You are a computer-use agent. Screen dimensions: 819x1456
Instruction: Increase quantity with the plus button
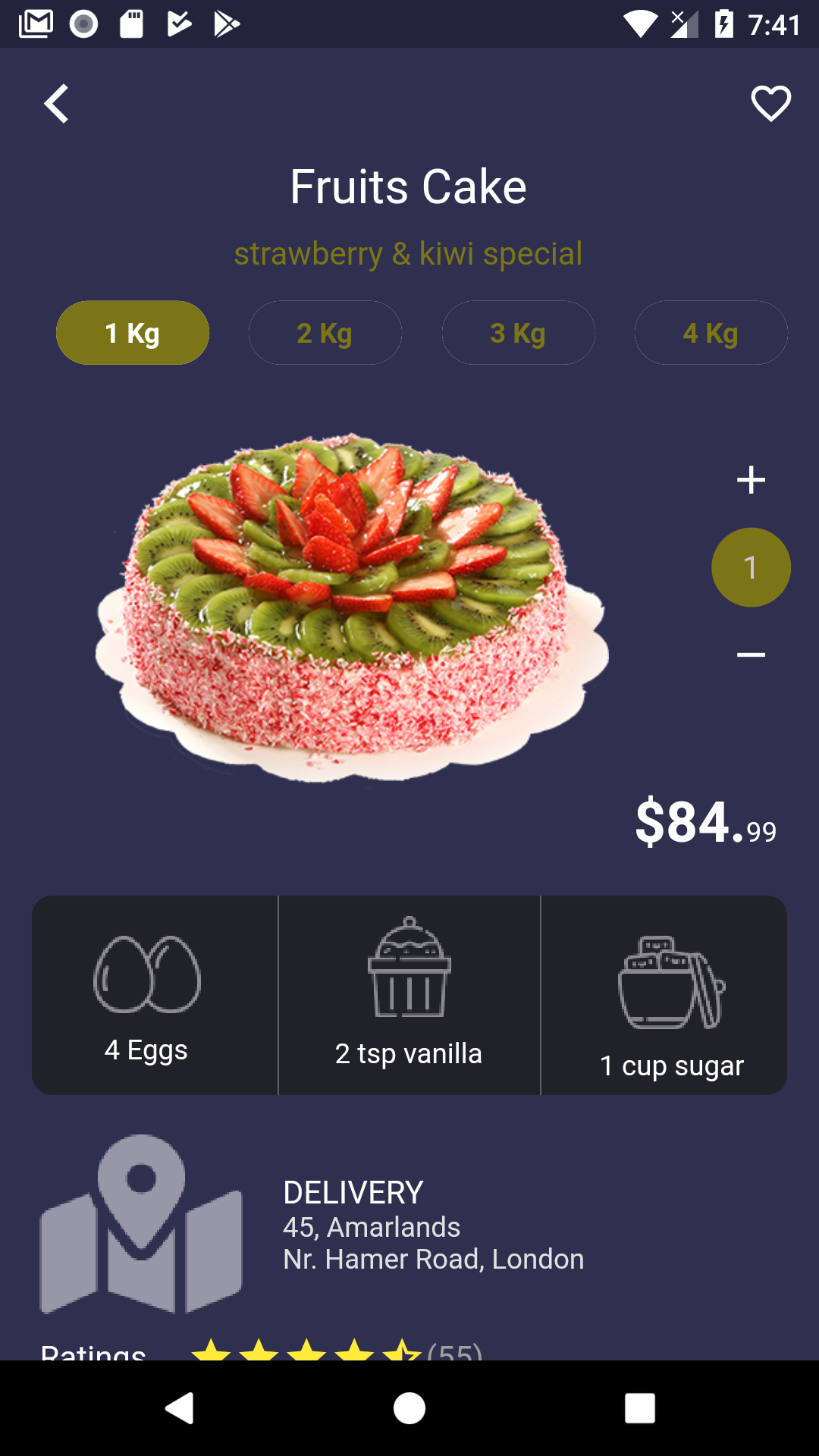pyautogui.click(x=751, y=478)
